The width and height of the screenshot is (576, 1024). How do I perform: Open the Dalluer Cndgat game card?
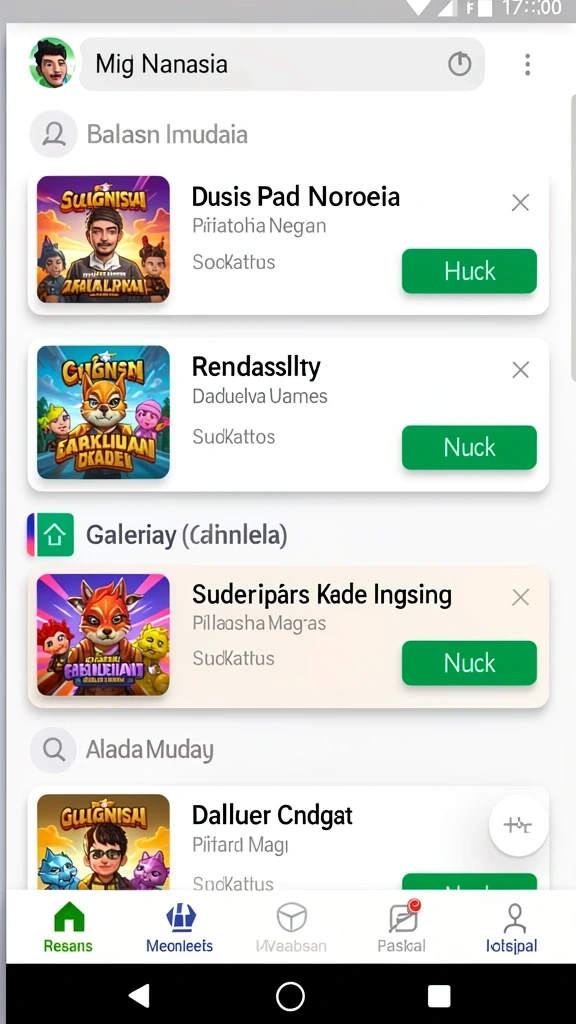point(288,839)
